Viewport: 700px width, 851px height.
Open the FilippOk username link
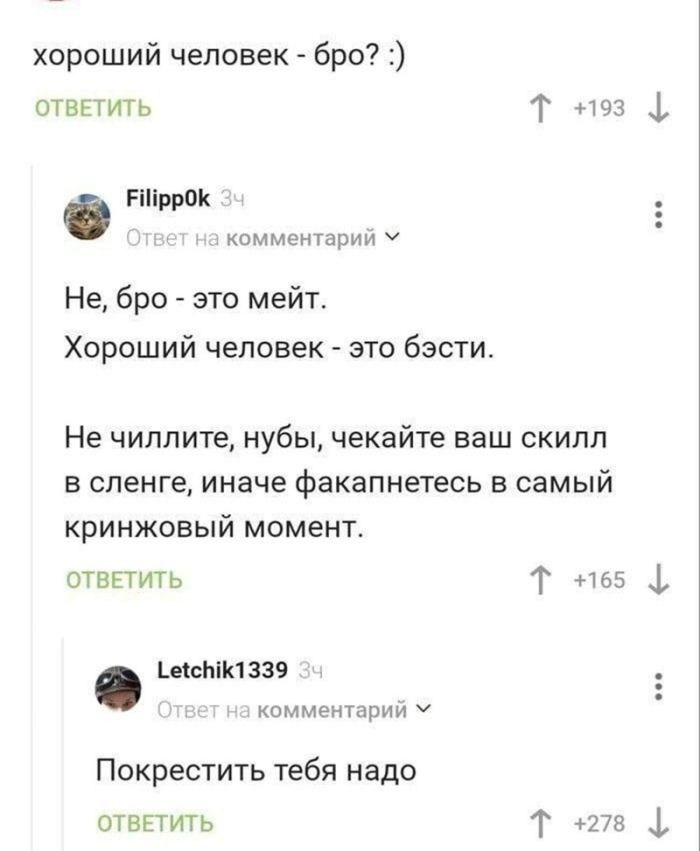(168, 198)
